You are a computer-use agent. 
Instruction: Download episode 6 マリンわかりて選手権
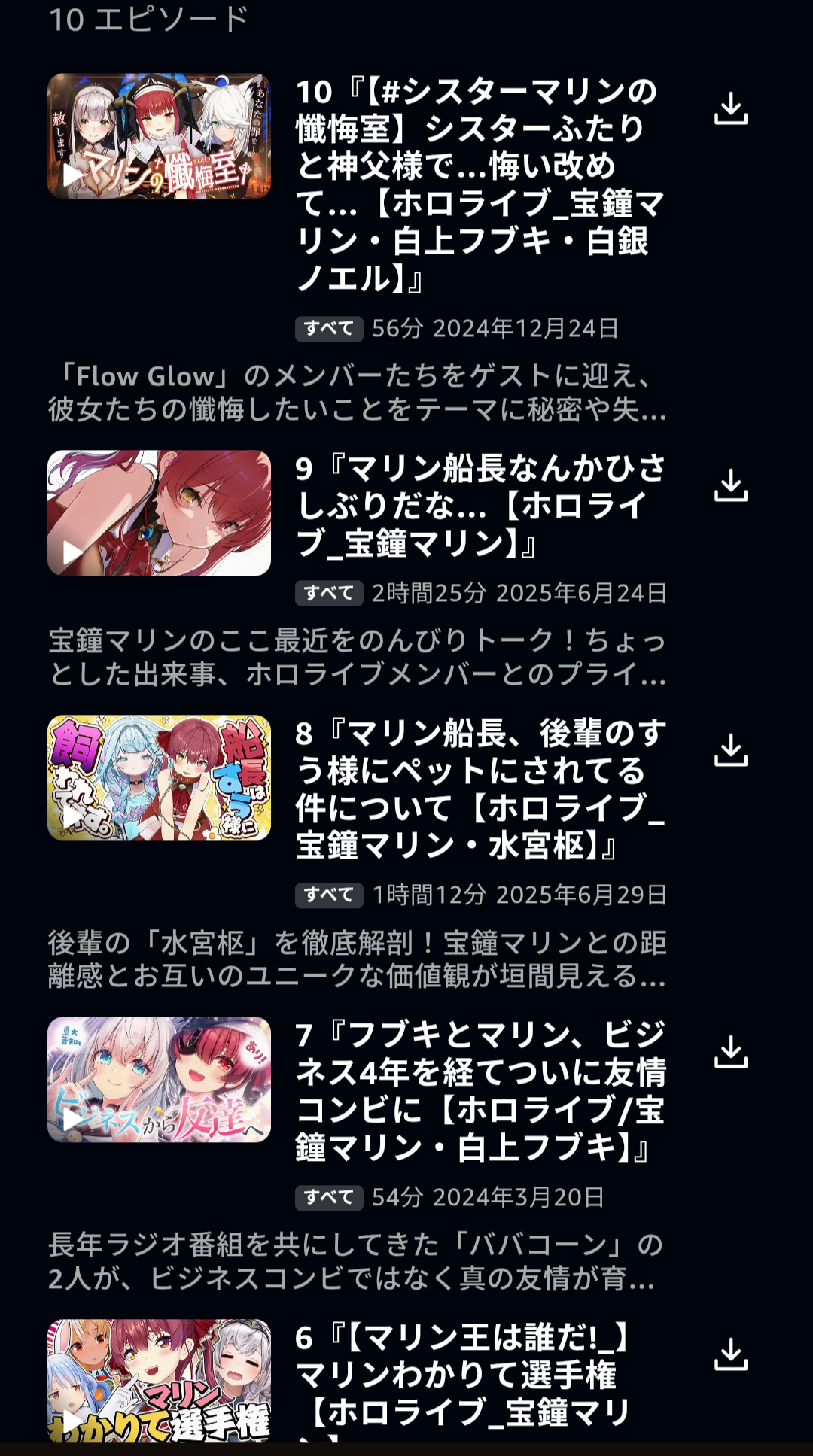click(x=730, y=1354)
